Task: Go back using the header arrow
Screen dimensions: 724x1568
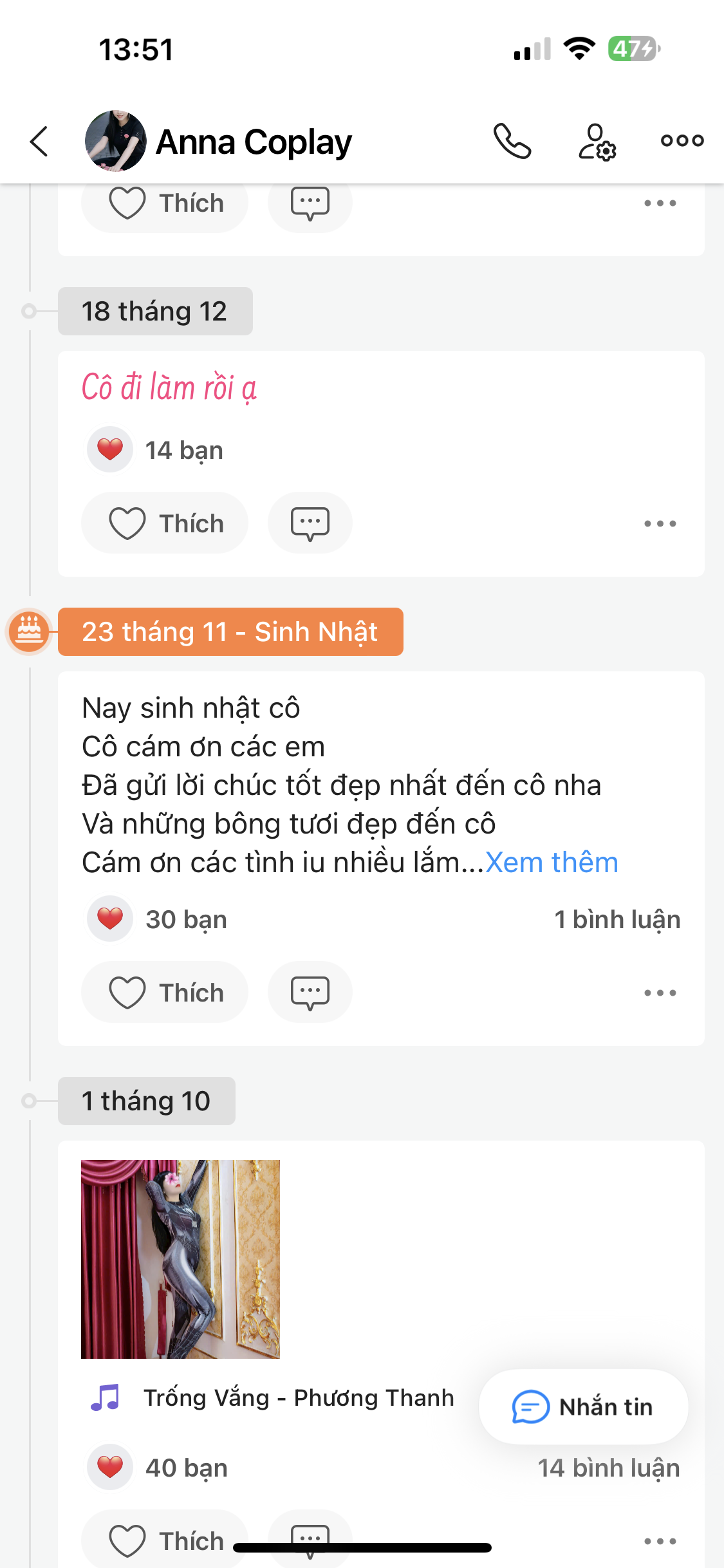Action: (x=39, y=141)
